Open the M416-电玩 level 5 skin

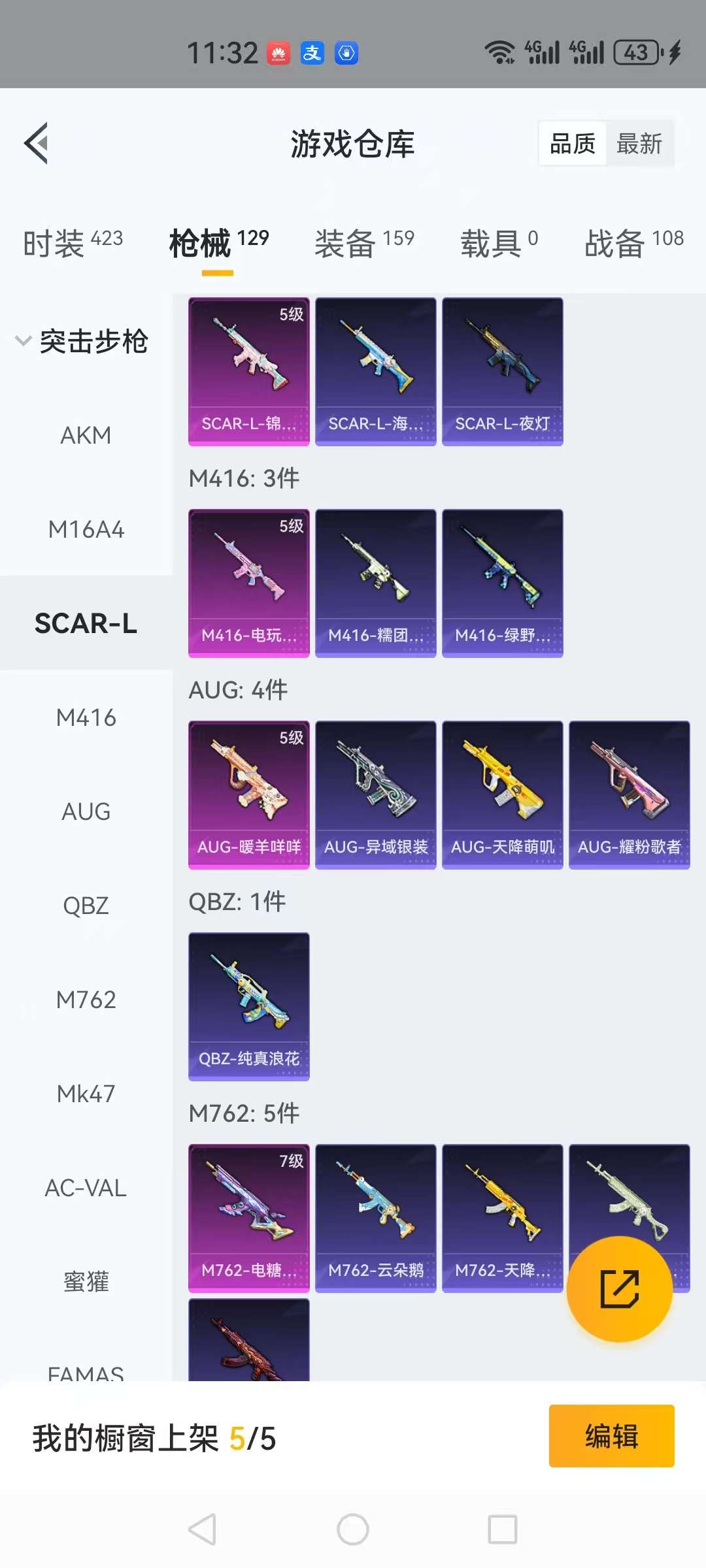pos(248,583)
